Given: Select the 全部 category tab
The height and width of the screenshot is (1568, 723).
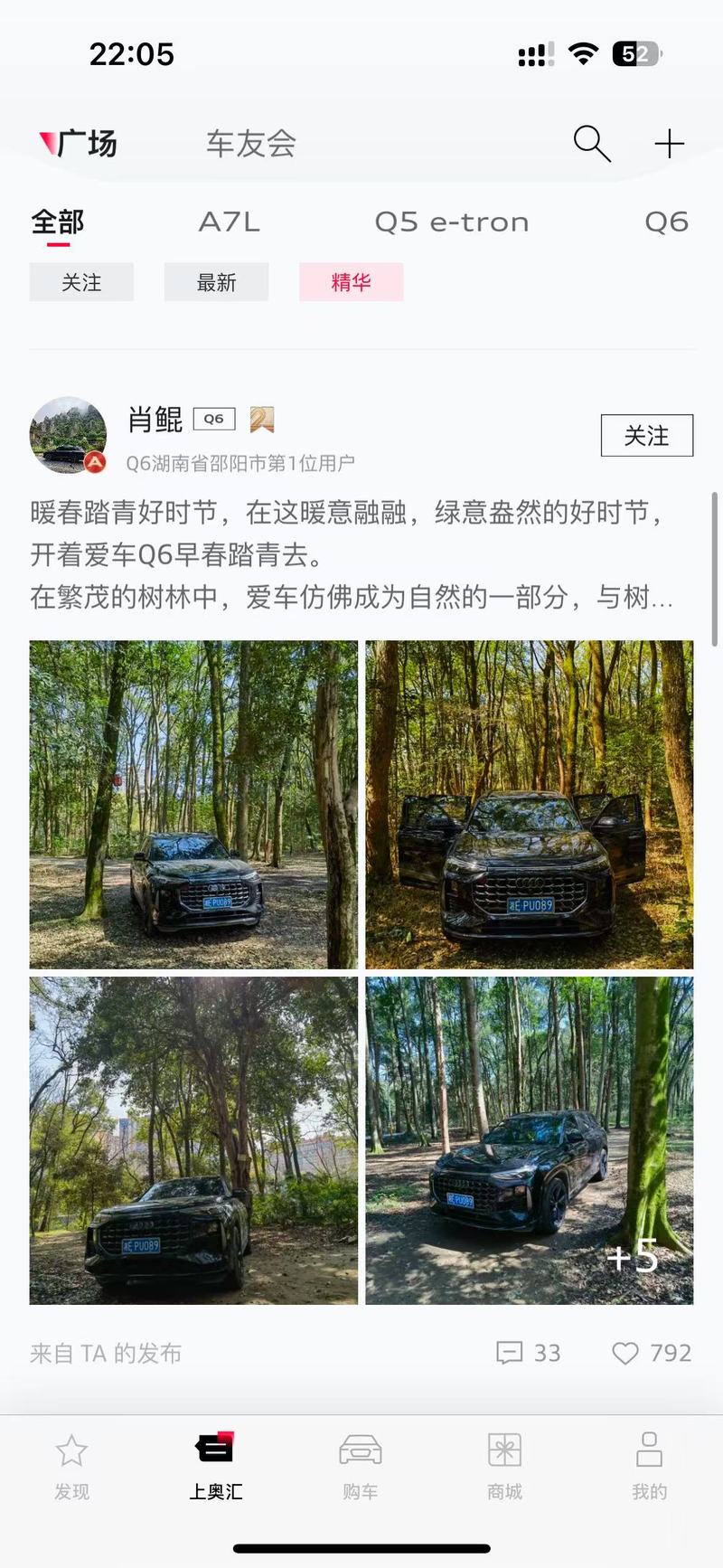Looking at the screenshot, I should point(57,222).
